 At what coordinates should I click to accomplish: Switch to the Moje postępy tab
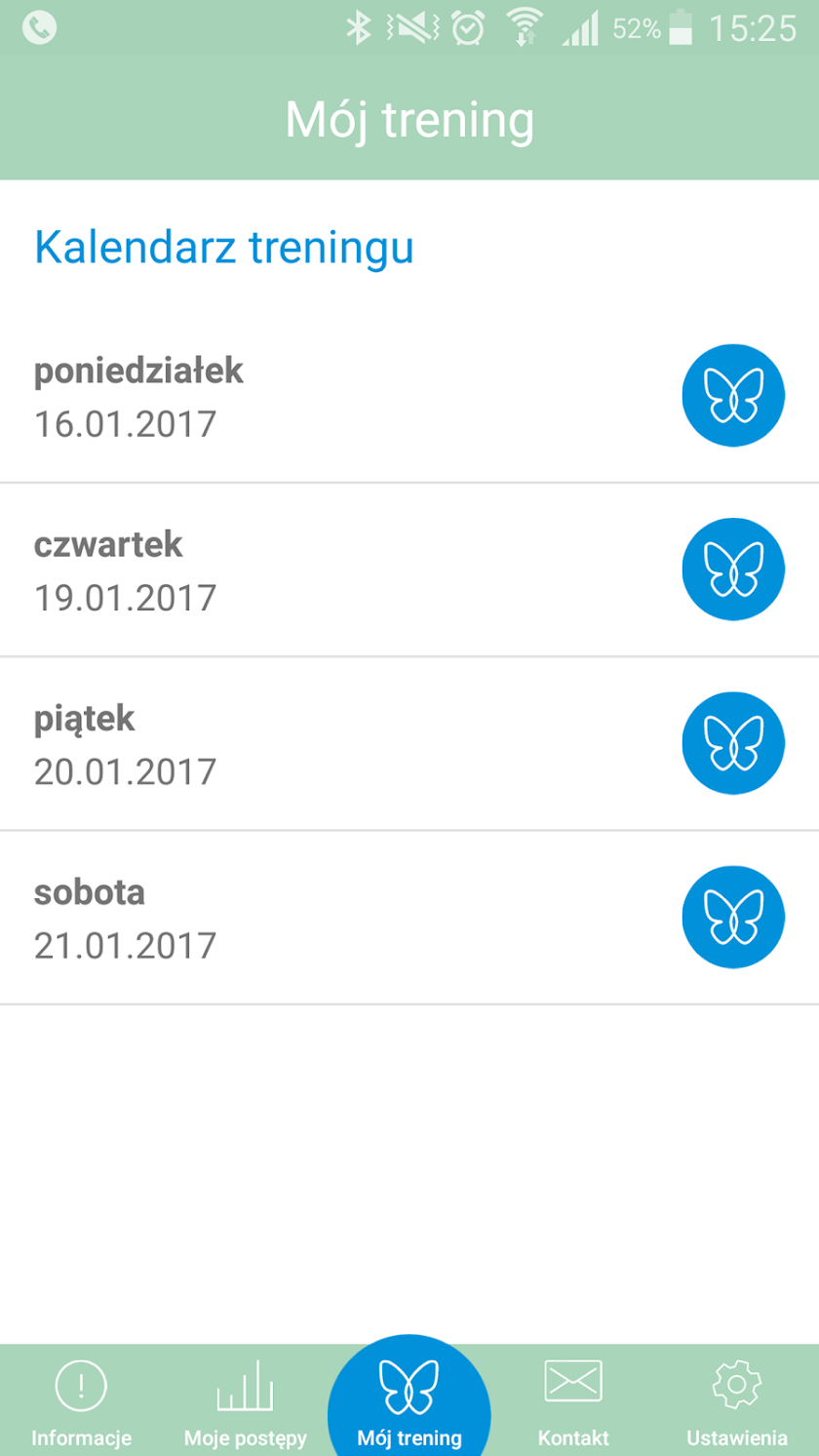point(245,1401)
